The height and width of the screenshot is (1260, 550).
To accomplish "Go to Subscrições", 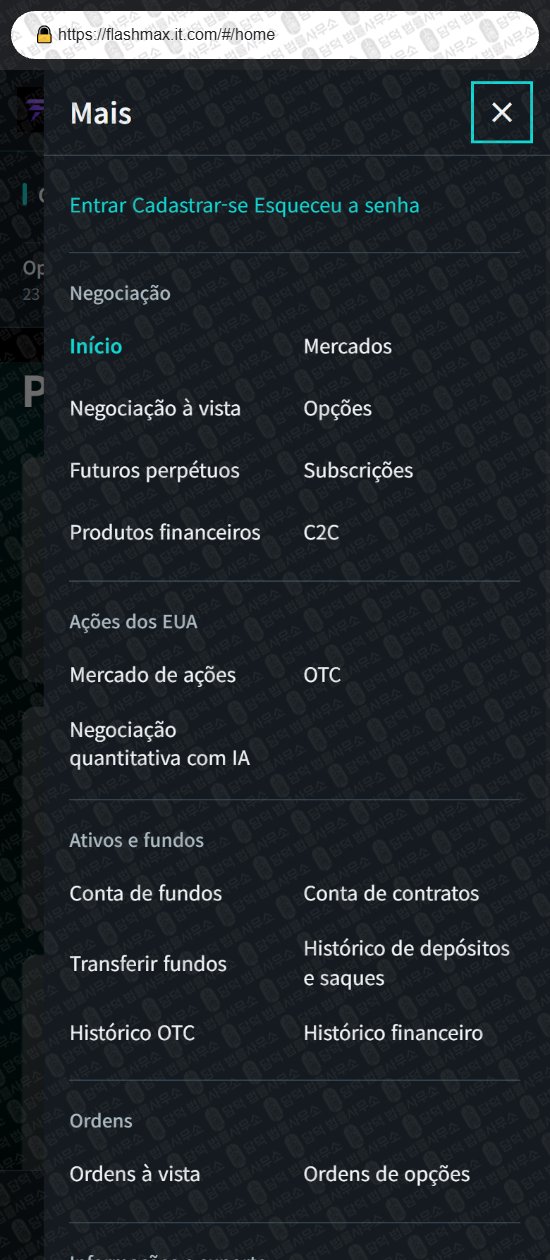I will tap(358, 471).
